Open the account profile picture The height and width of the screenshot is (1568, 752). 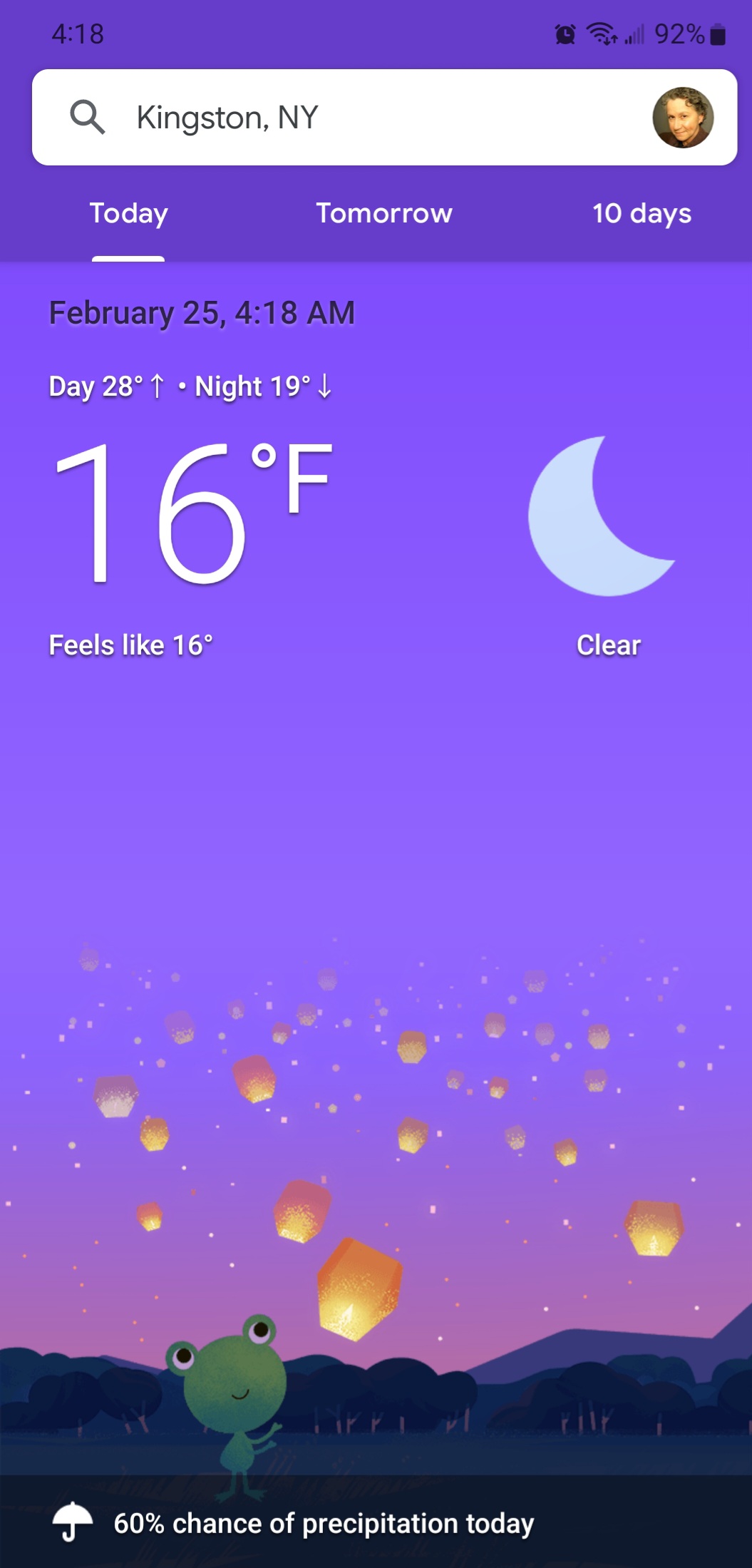pos(682,118)
